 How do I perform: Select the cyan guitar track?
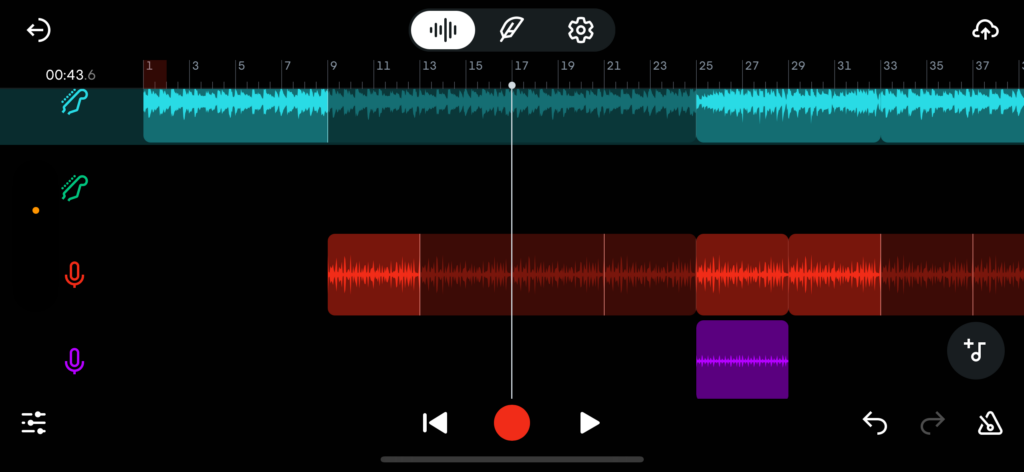point(74,102)
